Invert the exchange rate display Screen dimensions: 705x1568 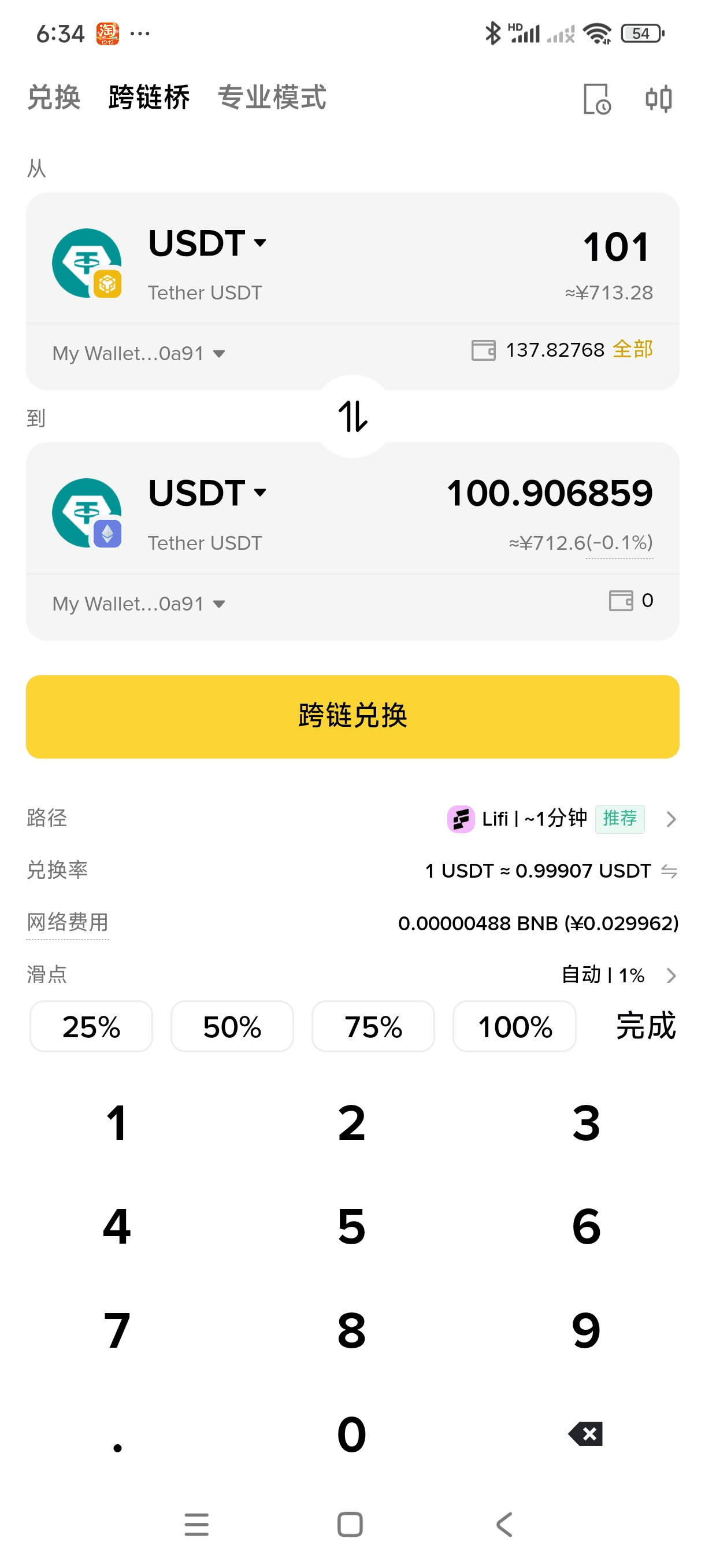[x=669, y=871]
